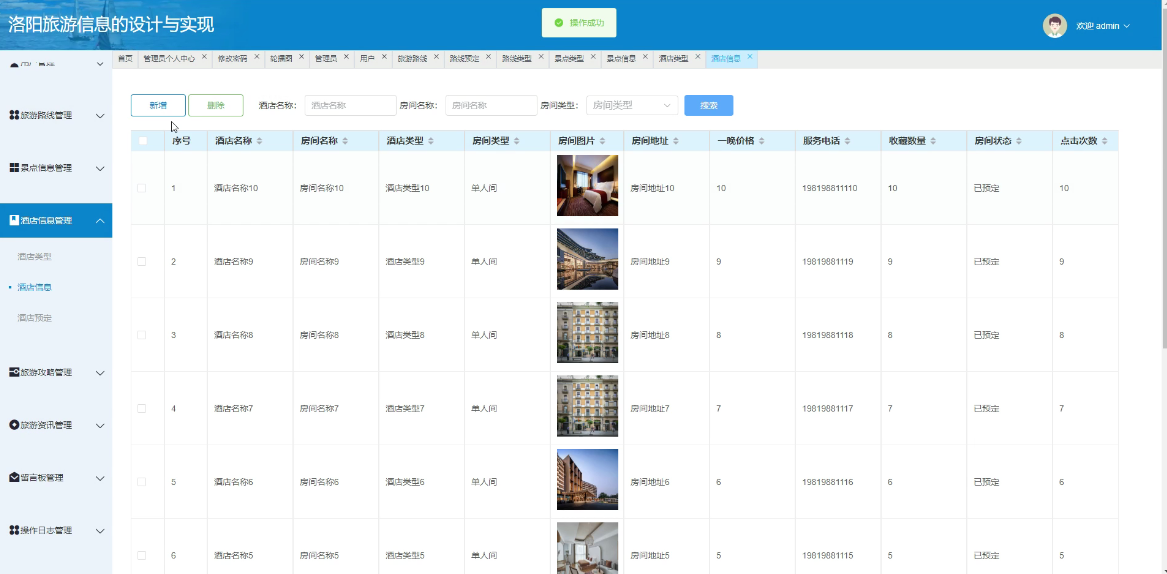The height and width of the screenshot is (574, 1167).
Task: Switch to the 首页 tab
Action: pos(125,58)
